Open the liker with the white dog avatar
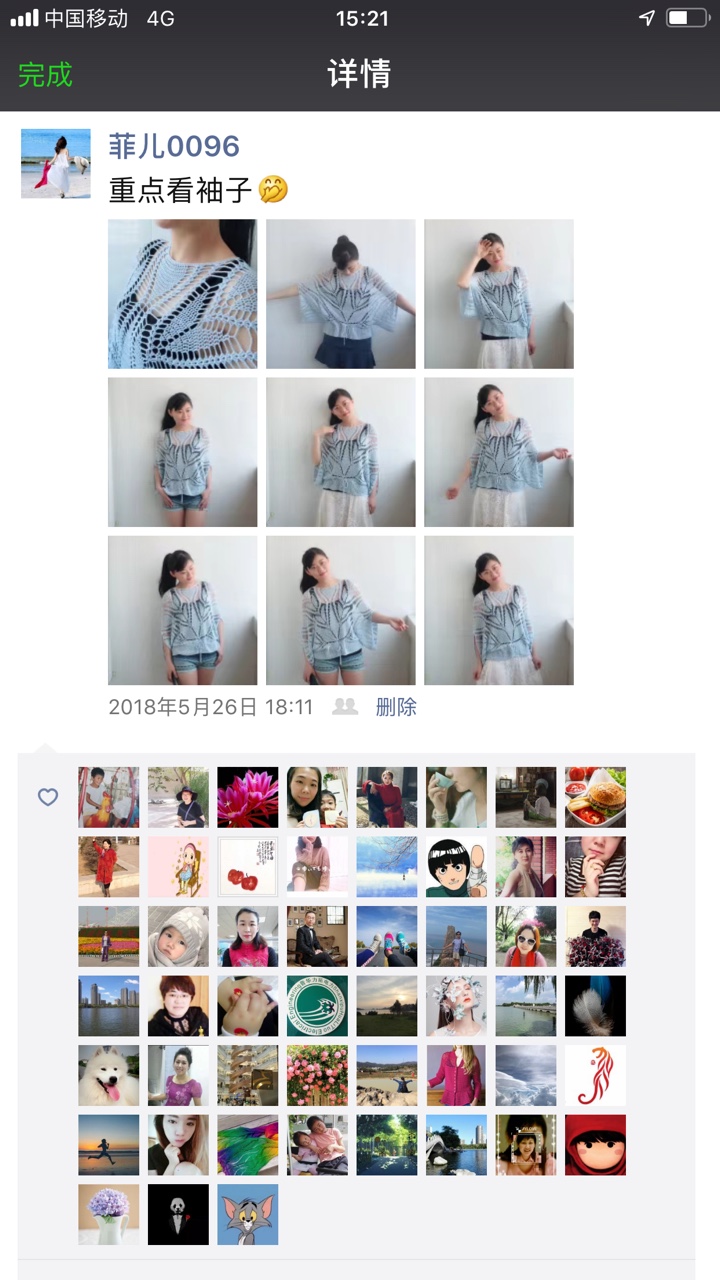The image size is (720, 1280). tap(109, 1075)
